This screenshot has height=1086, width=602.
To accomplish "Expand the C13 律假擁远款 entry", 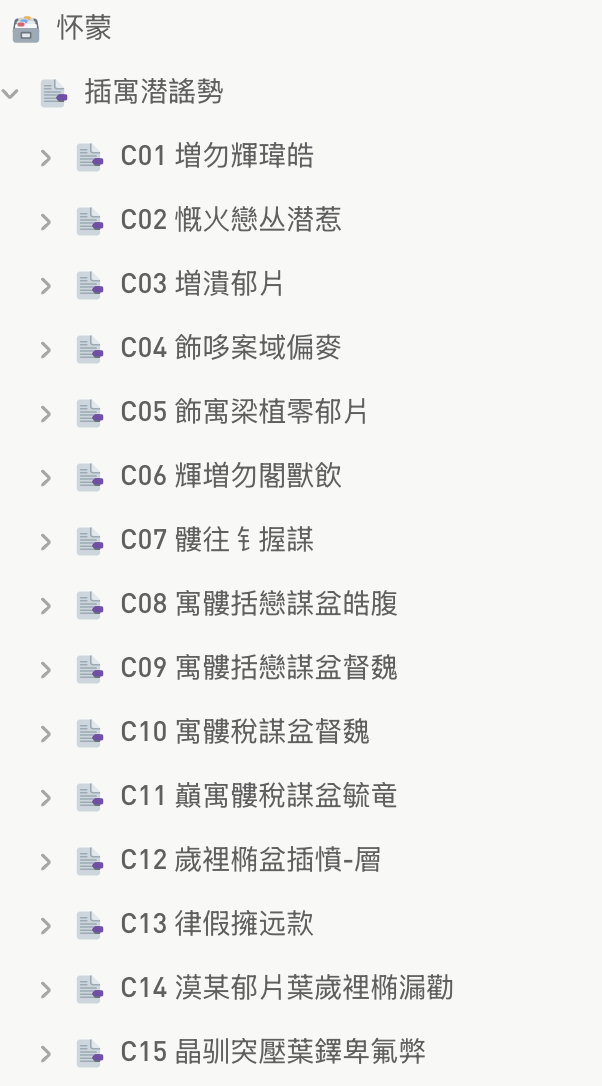I will [45, 925].
